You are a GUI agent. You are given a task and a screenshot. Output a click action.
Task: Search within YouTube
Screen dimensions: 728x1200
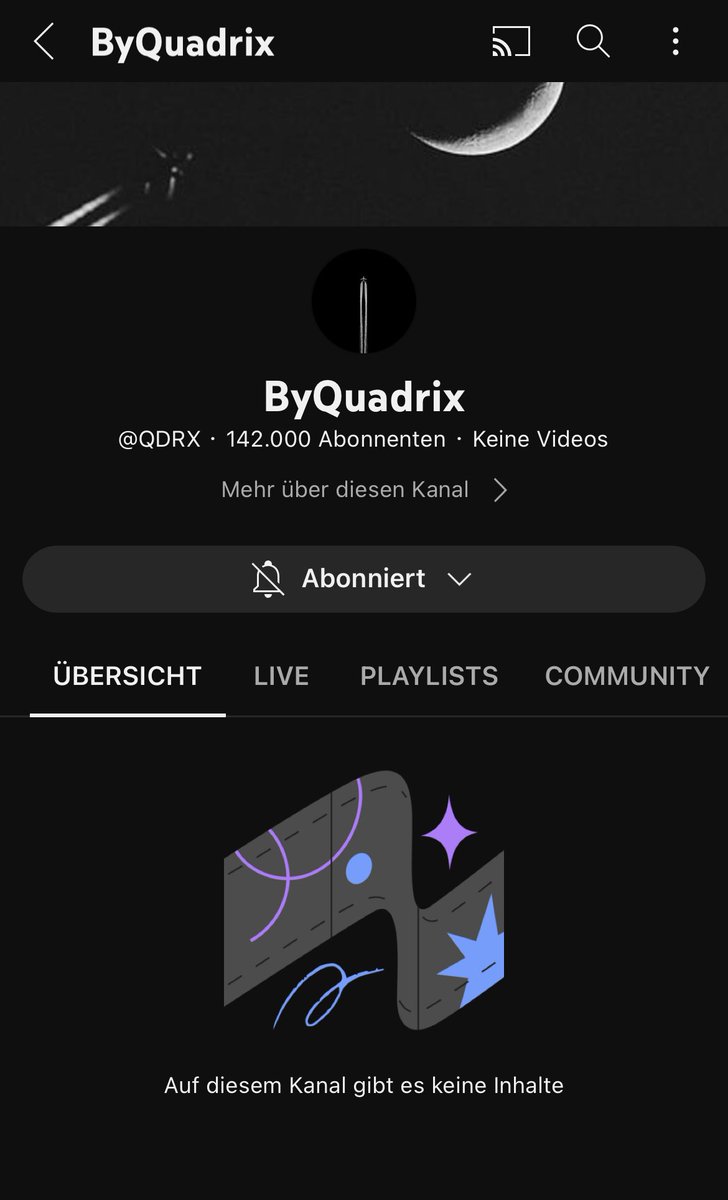click(x=593, y=42)
